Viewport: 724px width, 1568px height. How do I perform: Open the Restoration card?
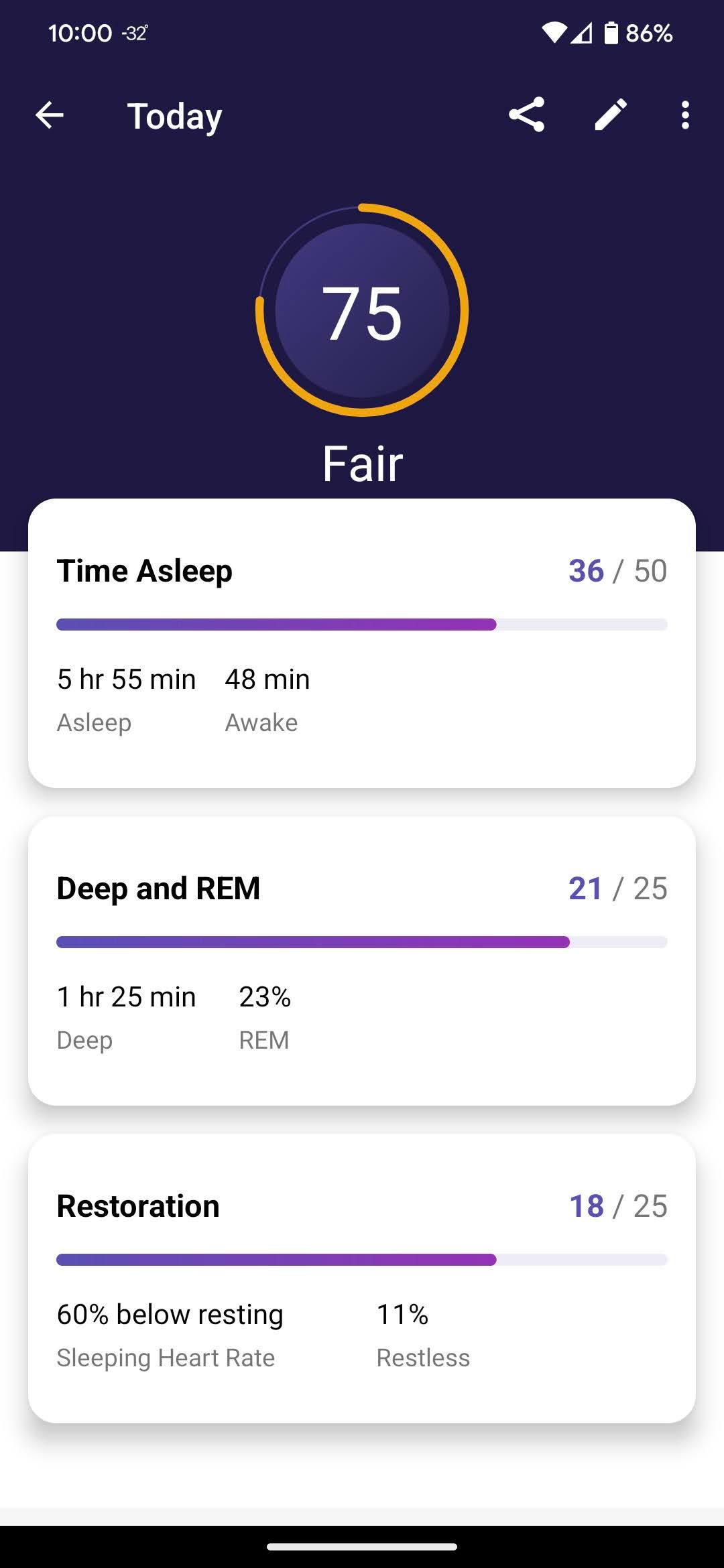(x=362, y=1279)
